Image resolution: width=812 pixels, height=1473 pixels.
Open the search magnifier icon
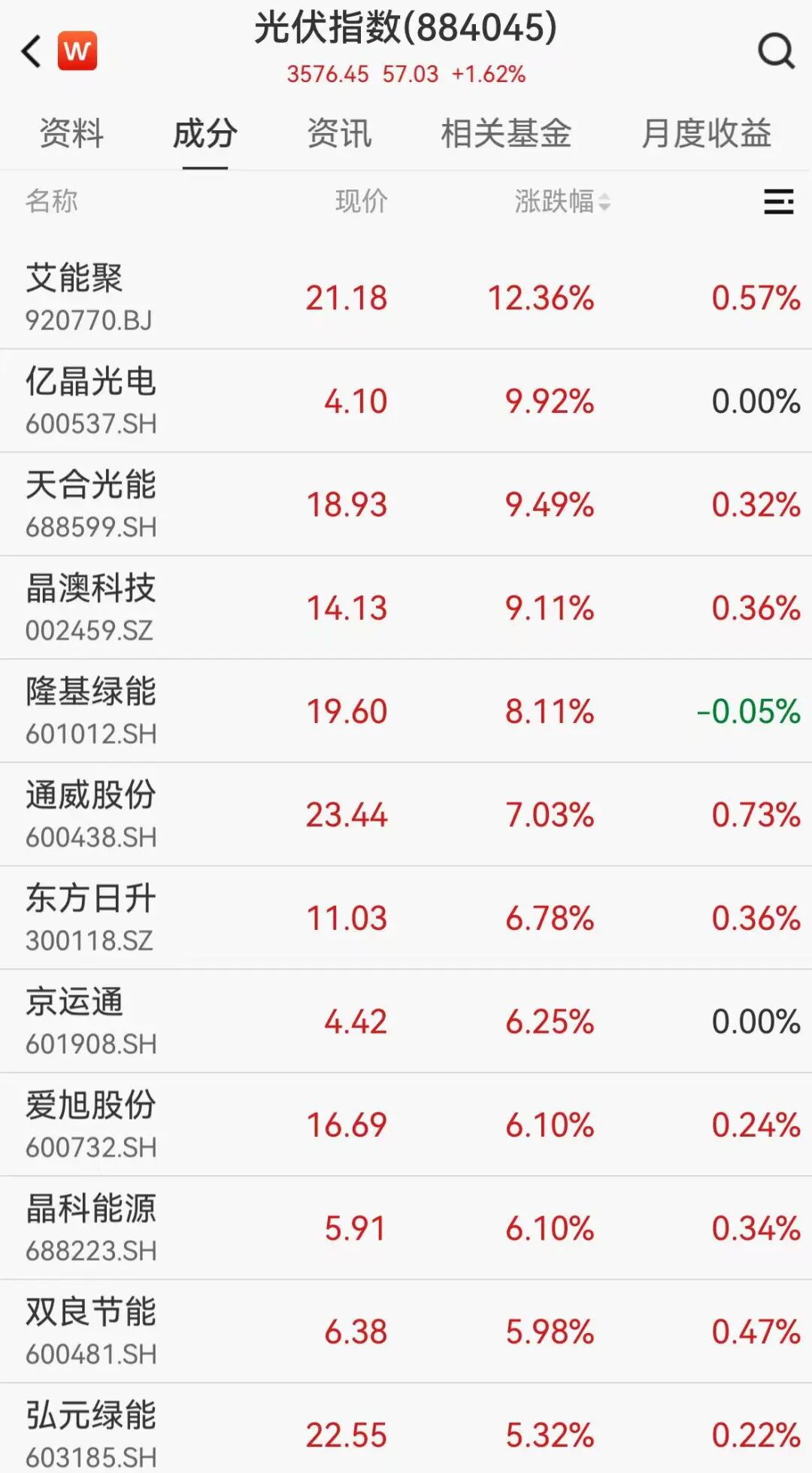[775, 51]
